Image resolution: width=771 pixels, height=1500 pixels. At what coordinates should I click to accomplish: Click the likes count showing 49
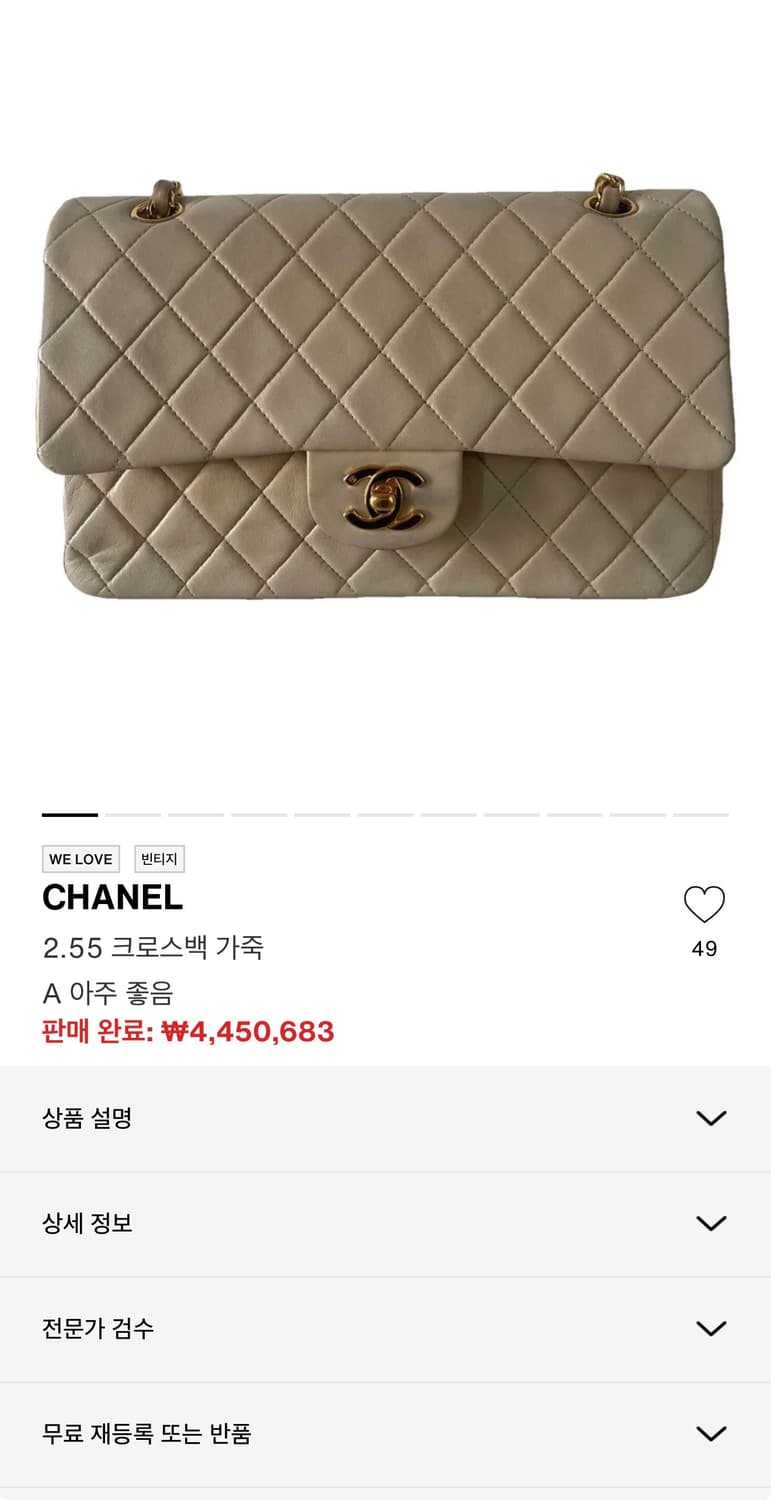(x=705, y=946)
